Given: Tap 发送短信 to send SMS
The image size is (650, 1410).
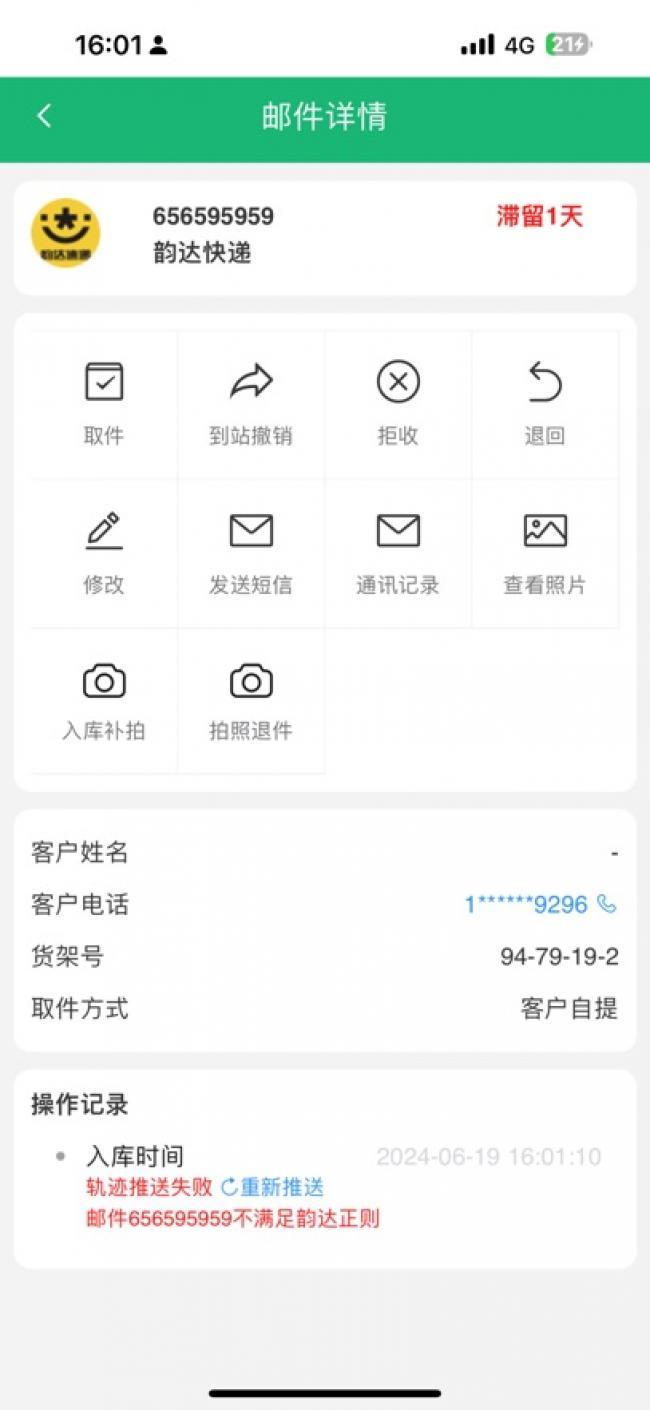Looking at the screenshot, I should 251,553.
